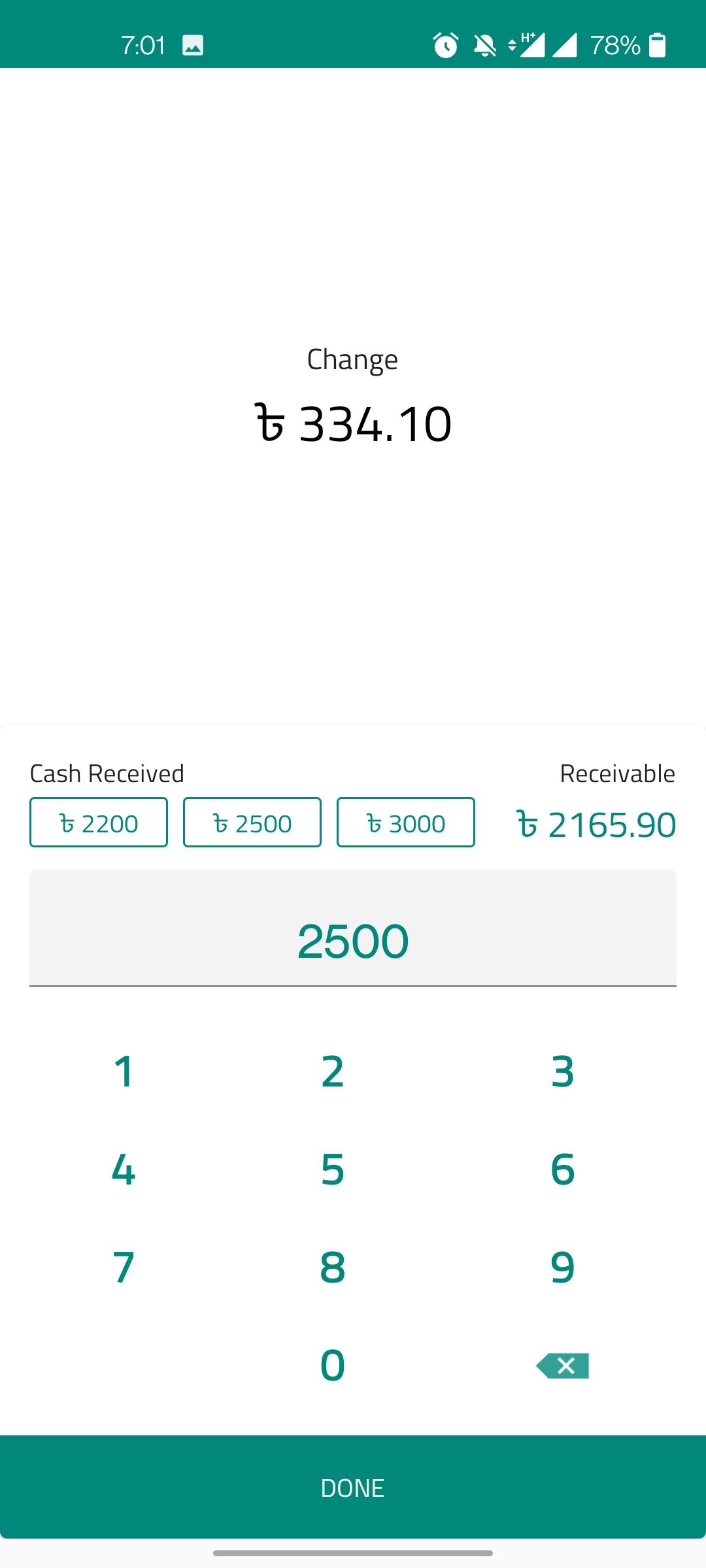706x1568 pixels.
Task: Select the ৳ 2200 quick cash amount
Action: click(x=99, y=823)
